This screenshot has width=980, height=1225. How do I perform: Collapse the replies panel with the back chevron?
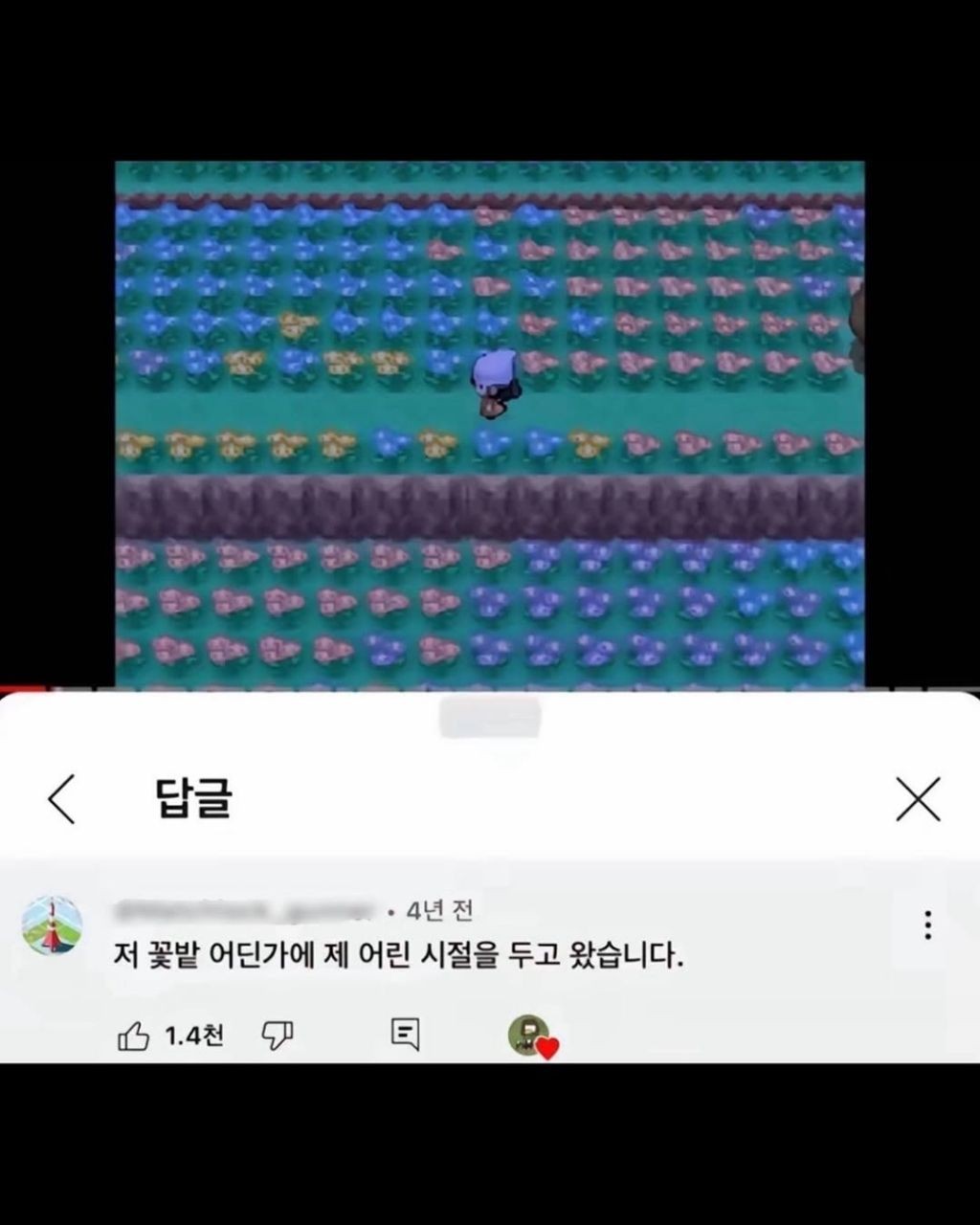61,800
